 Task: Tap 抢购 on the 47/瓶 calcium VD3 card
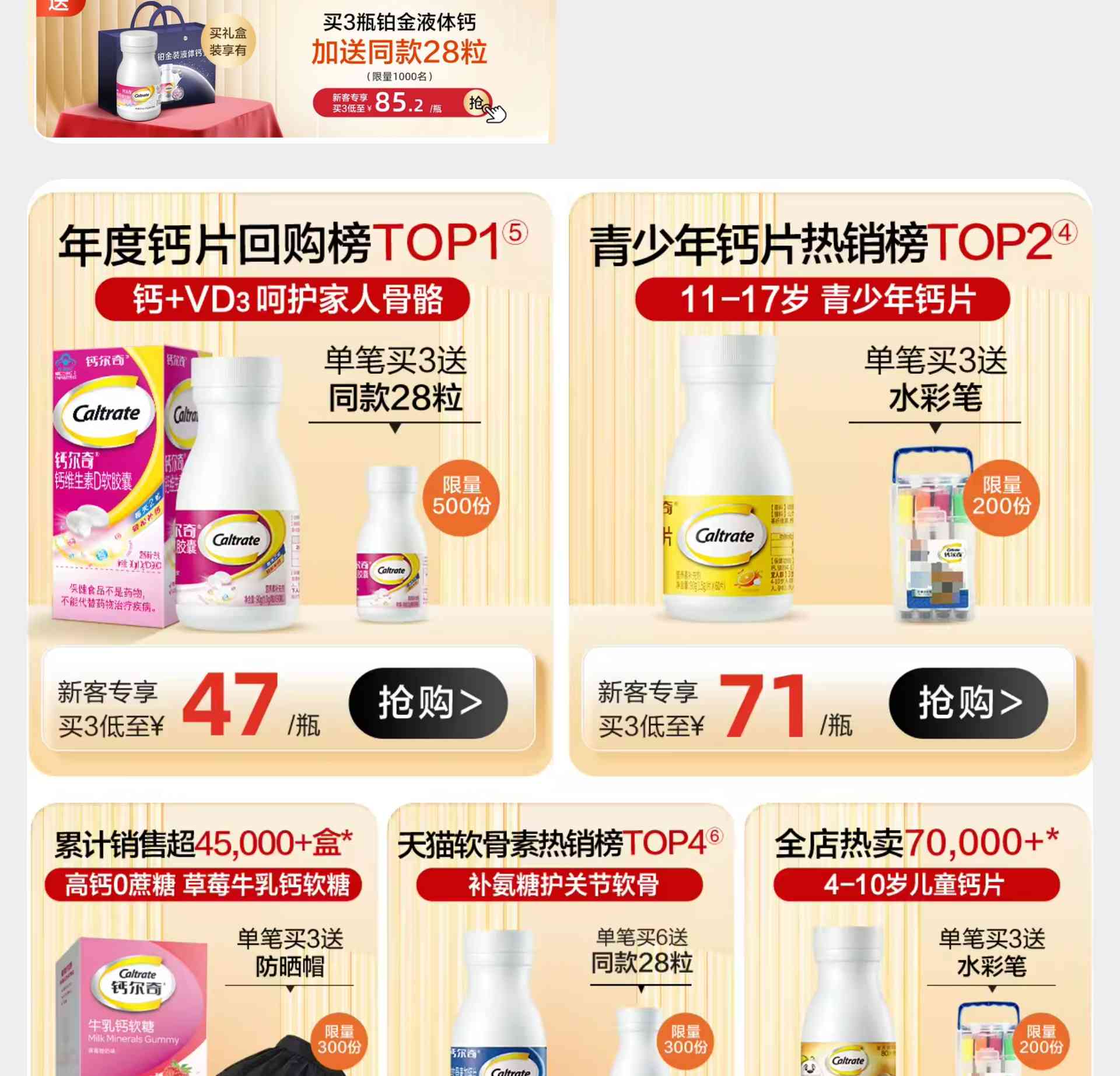tap(428, 703)
